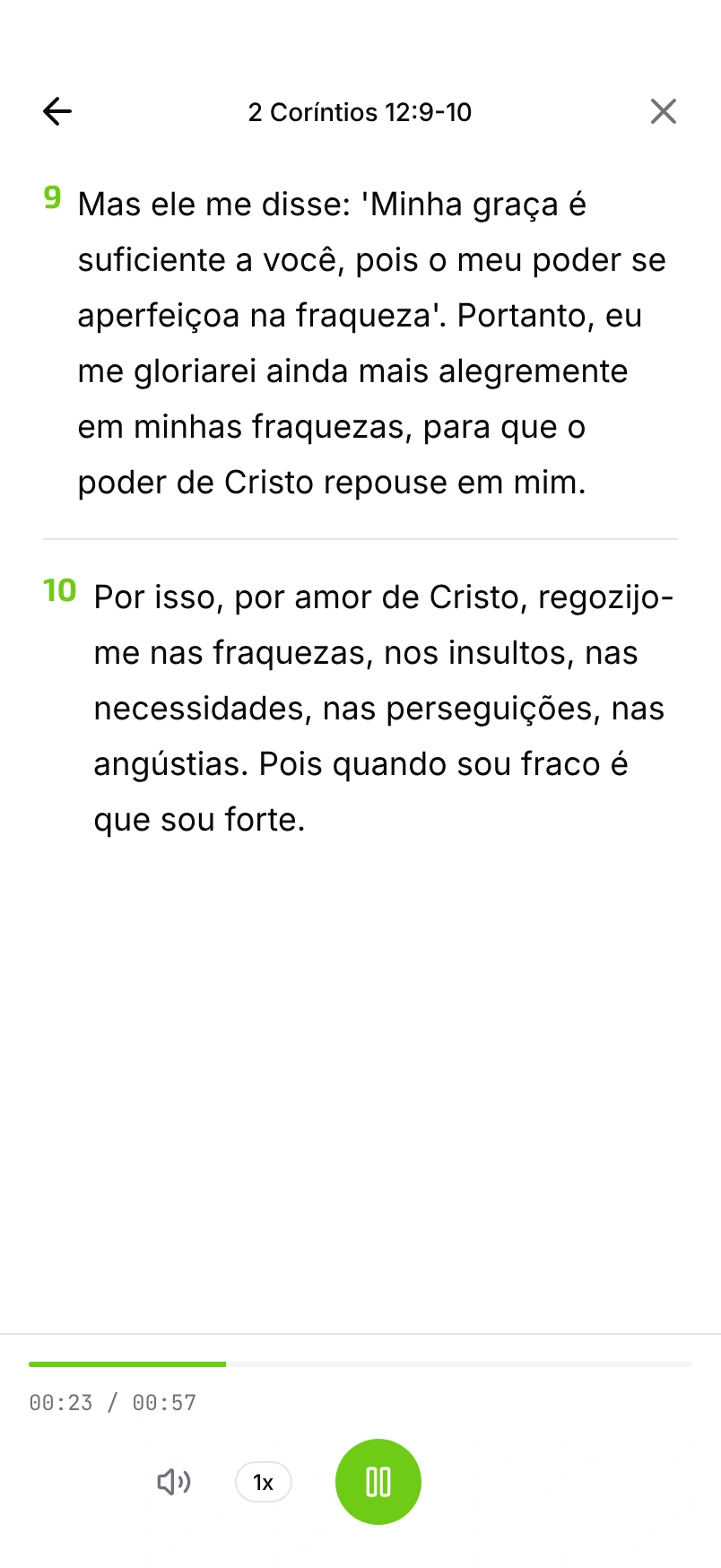Tap the divider between verses
This screenshot has height=1568, width=721.
tap(360, 537)
